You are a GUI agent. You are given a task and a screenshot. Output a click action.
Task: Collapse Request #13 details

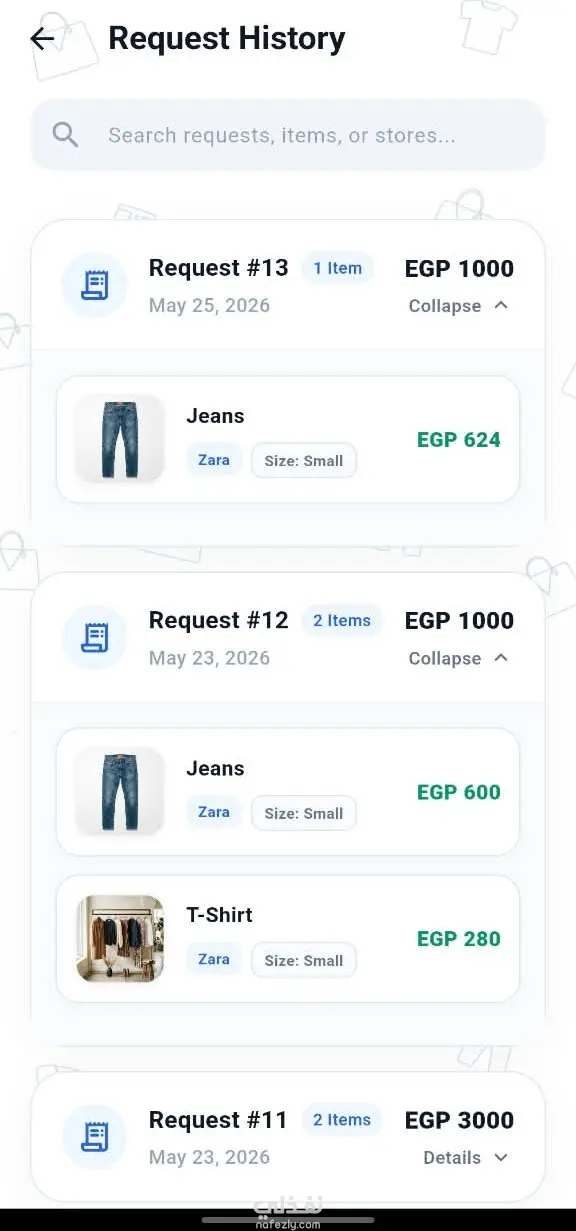click(459, 306)
